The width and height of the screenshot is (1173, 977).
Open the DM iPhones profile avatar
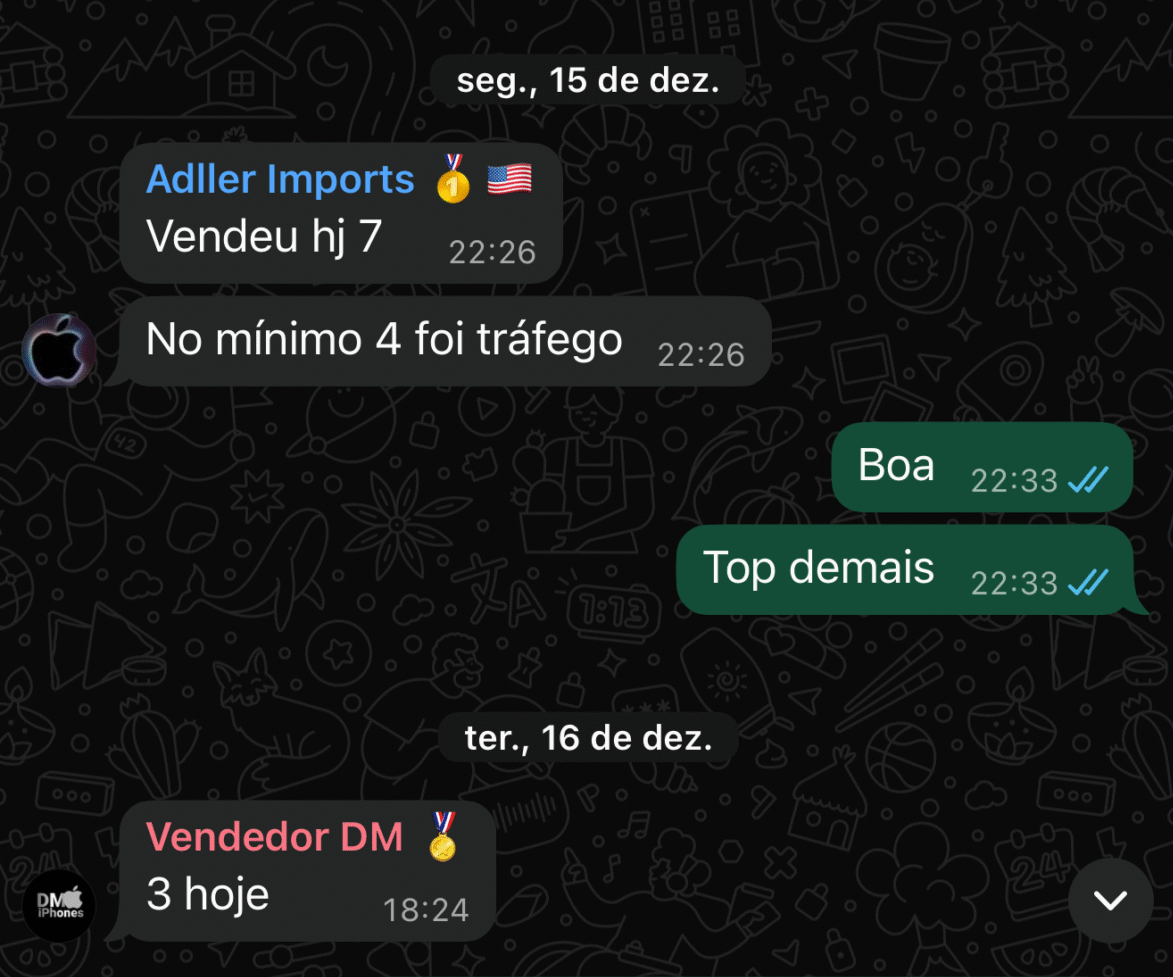(59, 906)
